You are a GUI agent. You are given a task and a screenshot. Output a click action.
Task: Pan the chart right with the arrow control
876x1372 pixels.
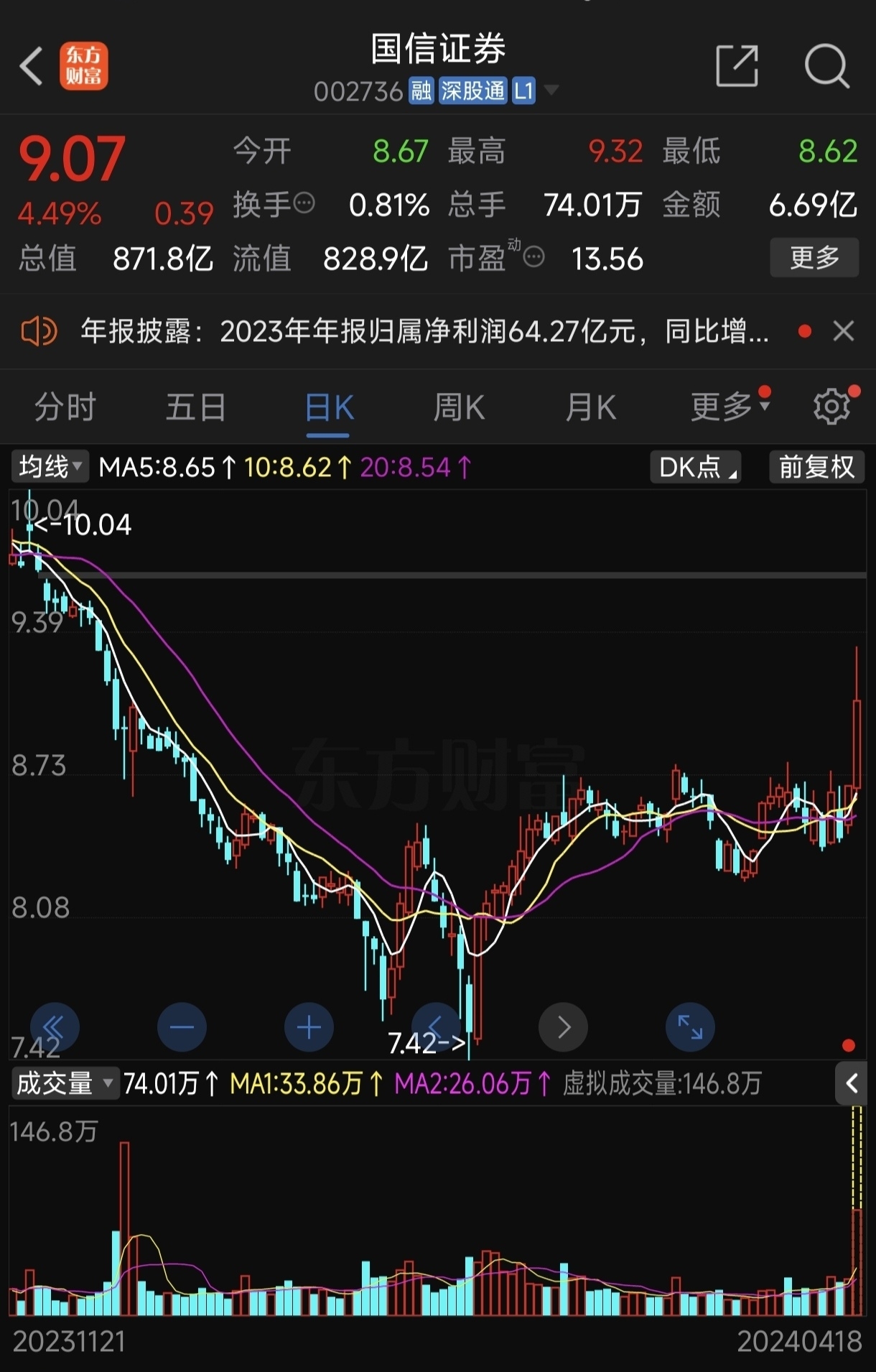pyautogui.click(x=563, y=1027)
